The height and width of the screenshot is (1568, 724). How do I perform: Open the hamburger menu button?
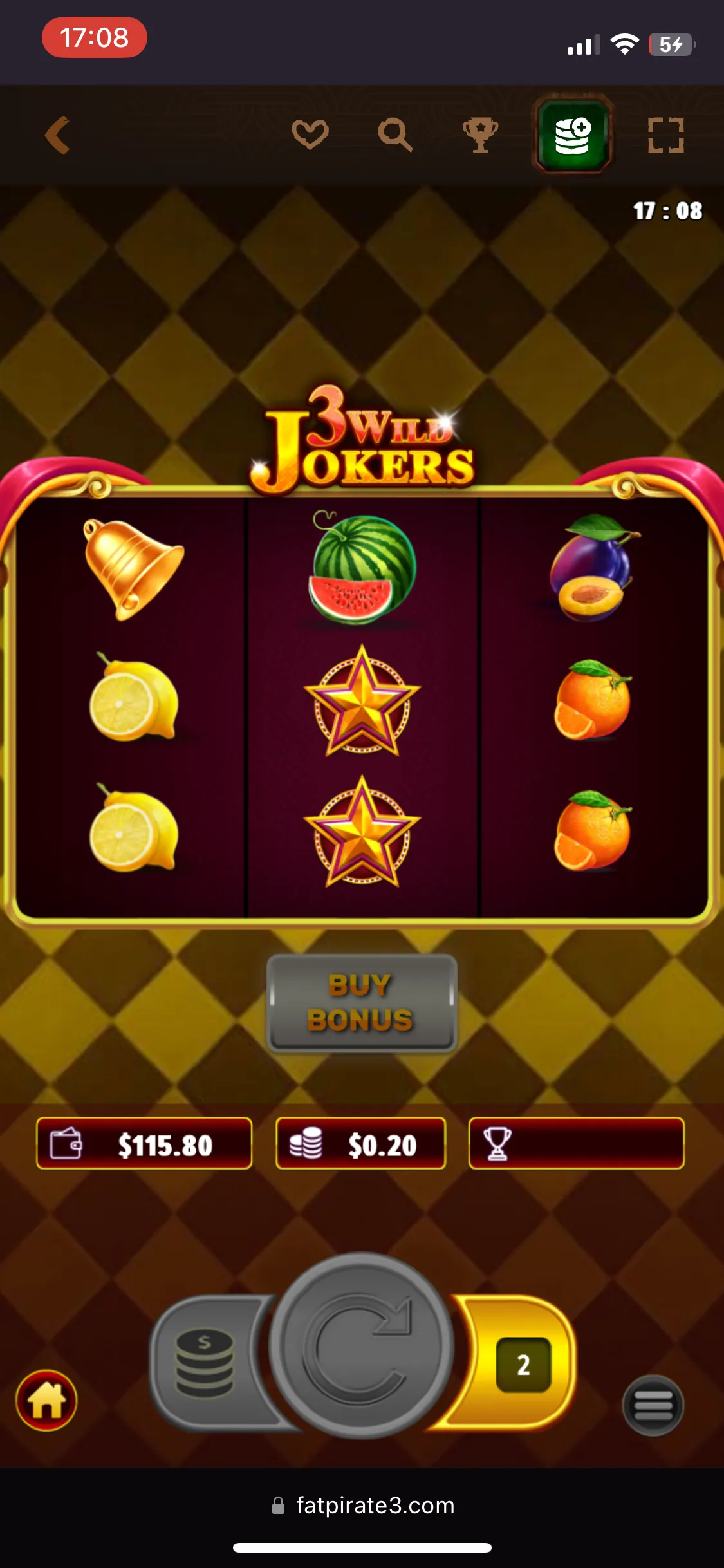[x=653, y=1405]
